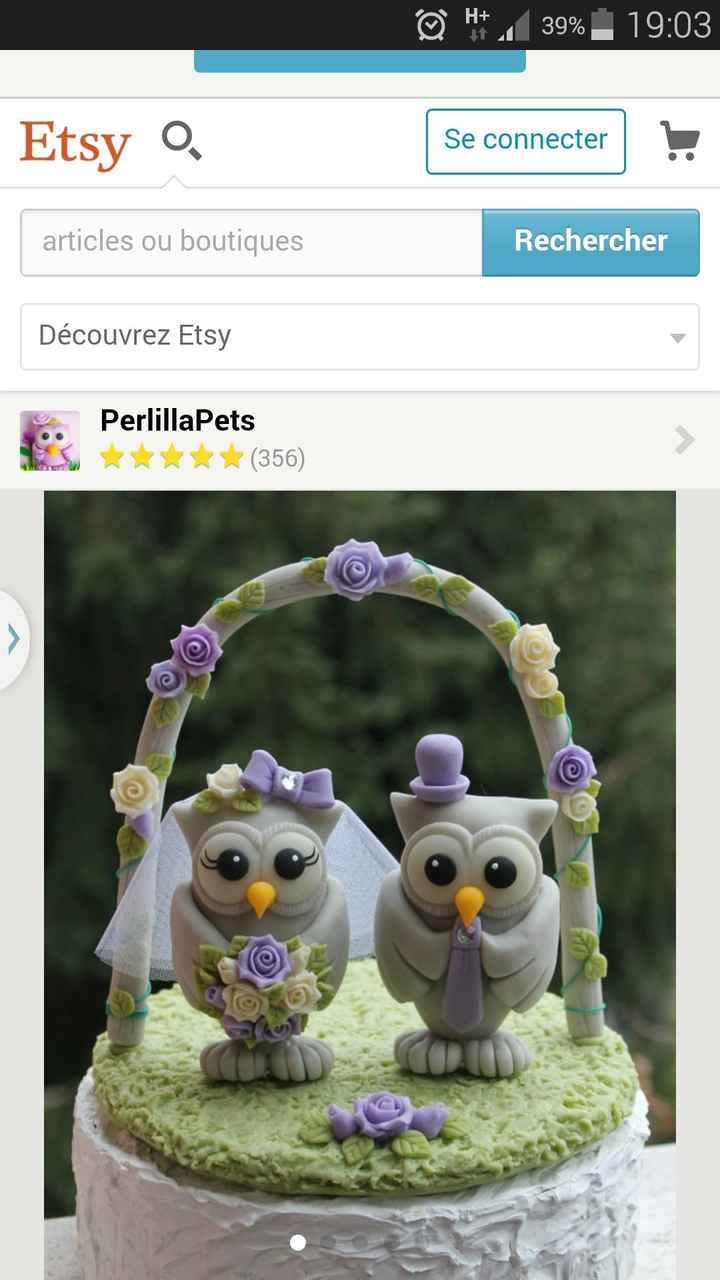Open the PerlillaPets shop name link
Screen dimensions: 720x1280
177,421
